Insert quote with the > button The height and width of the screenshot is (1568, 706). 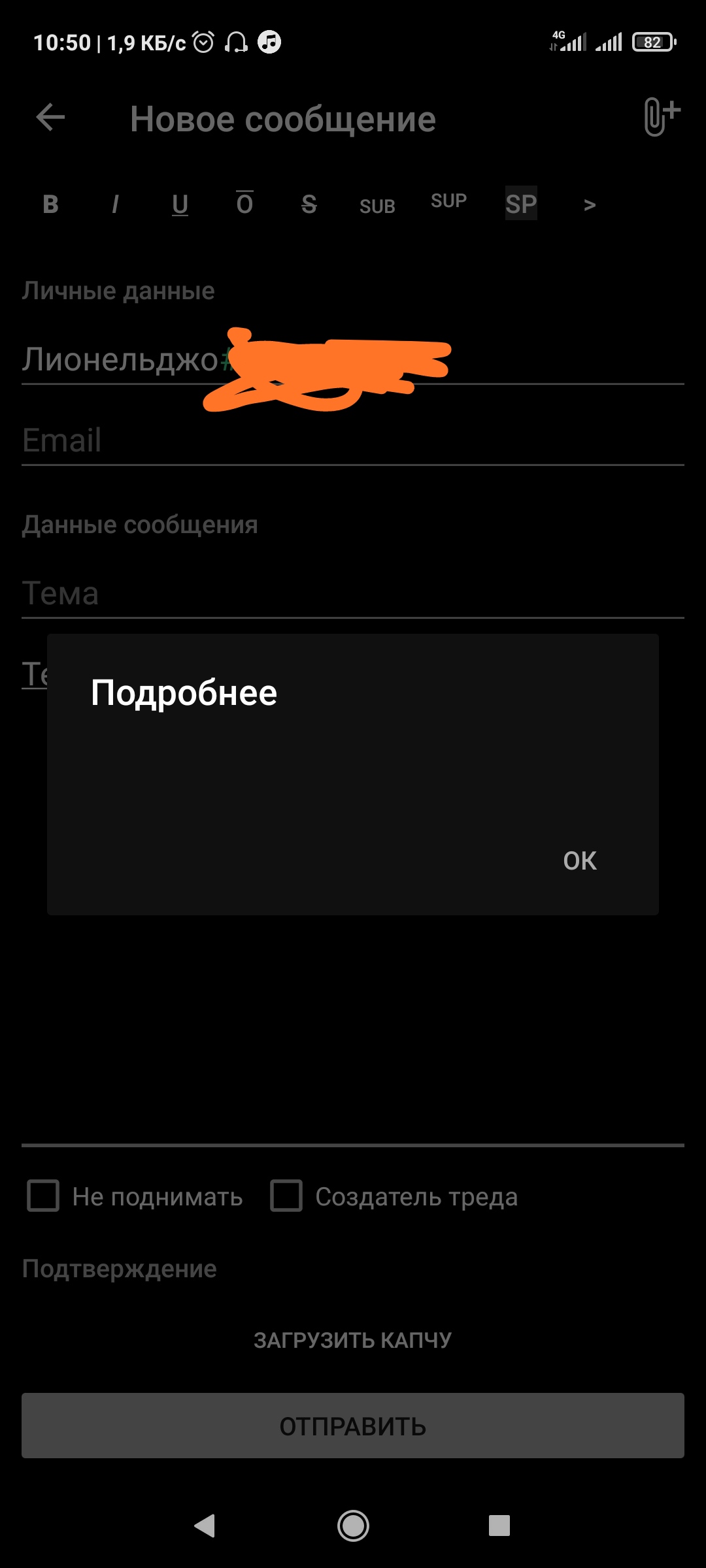point(590,205)
